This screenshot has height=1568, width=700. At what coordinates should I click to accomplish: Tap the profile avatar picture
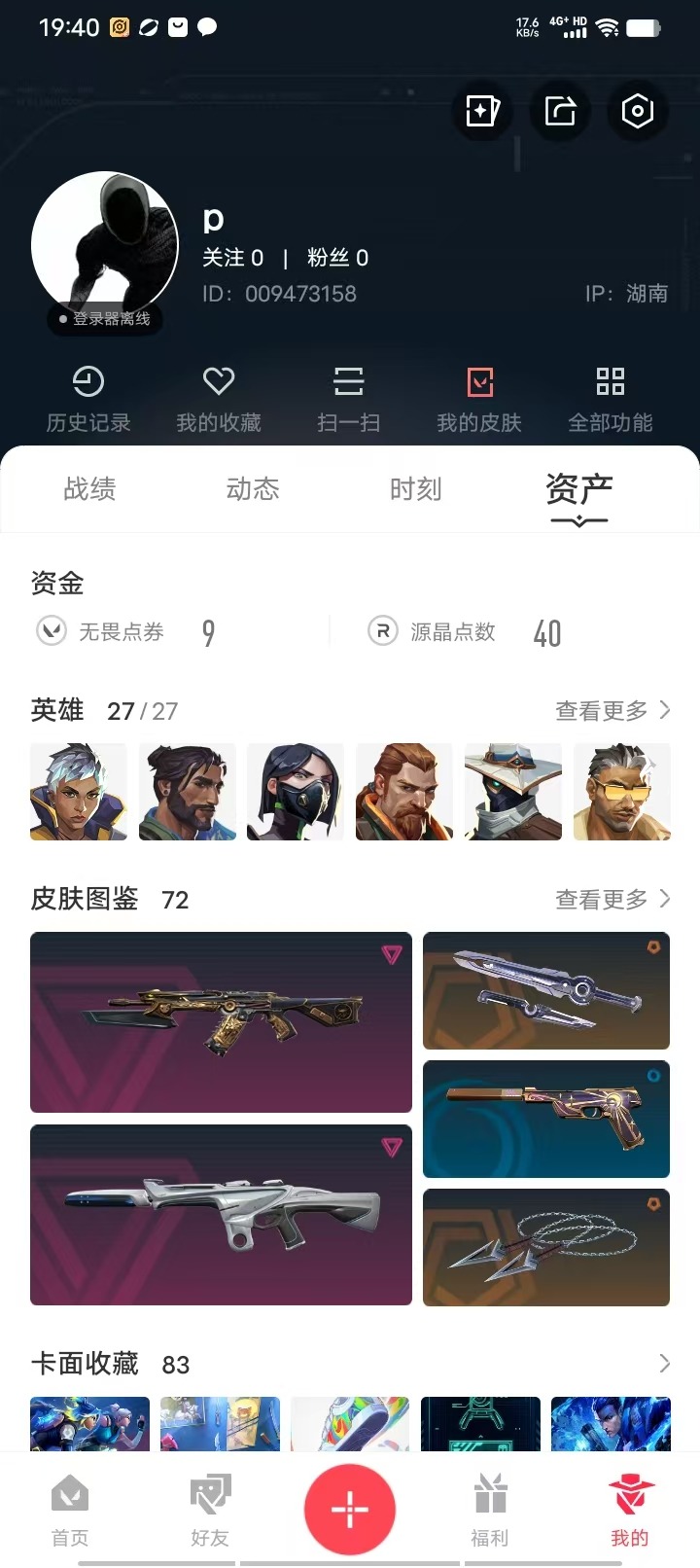(105, 245)
